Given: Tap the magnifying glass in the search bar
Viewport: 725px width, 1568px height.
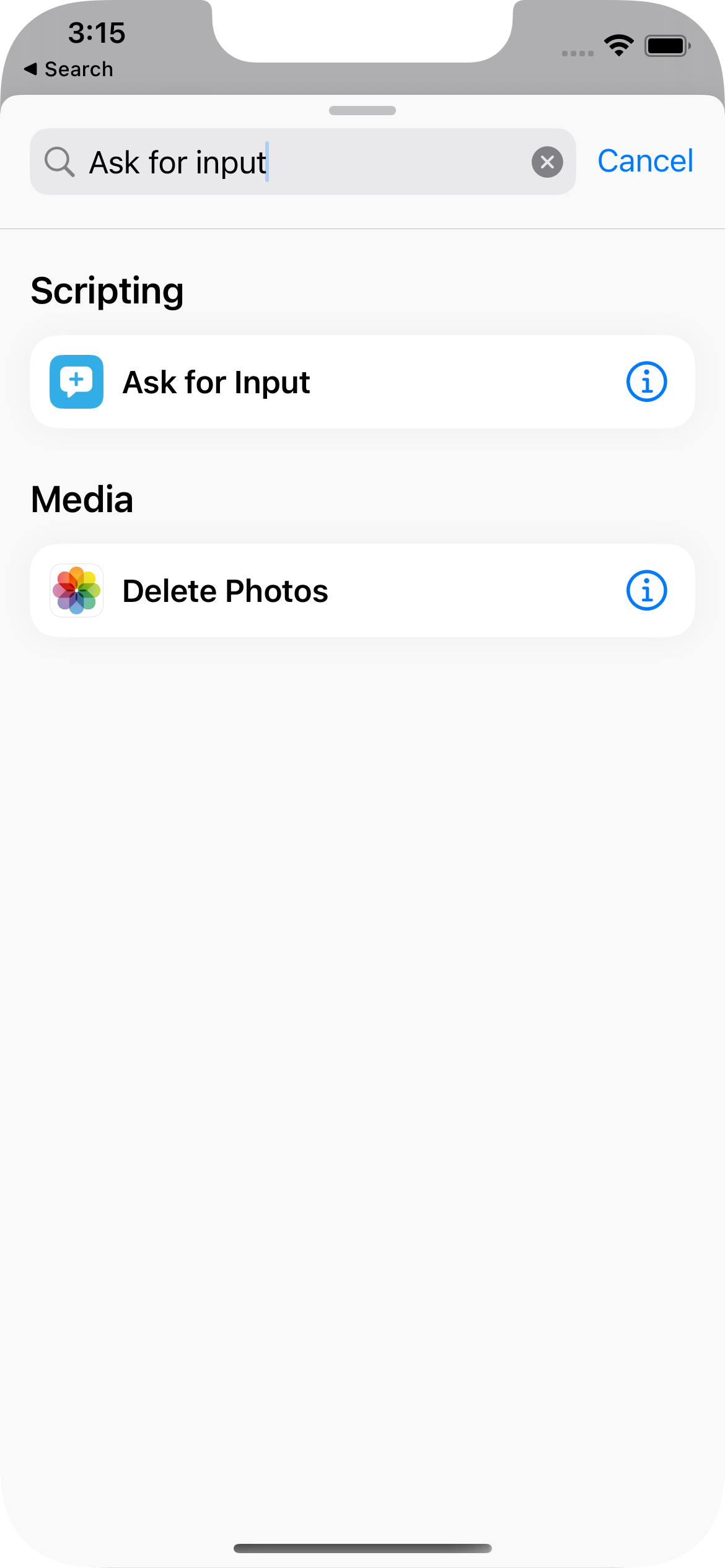Looking at the screenshot, I should [x=59, y=162].
